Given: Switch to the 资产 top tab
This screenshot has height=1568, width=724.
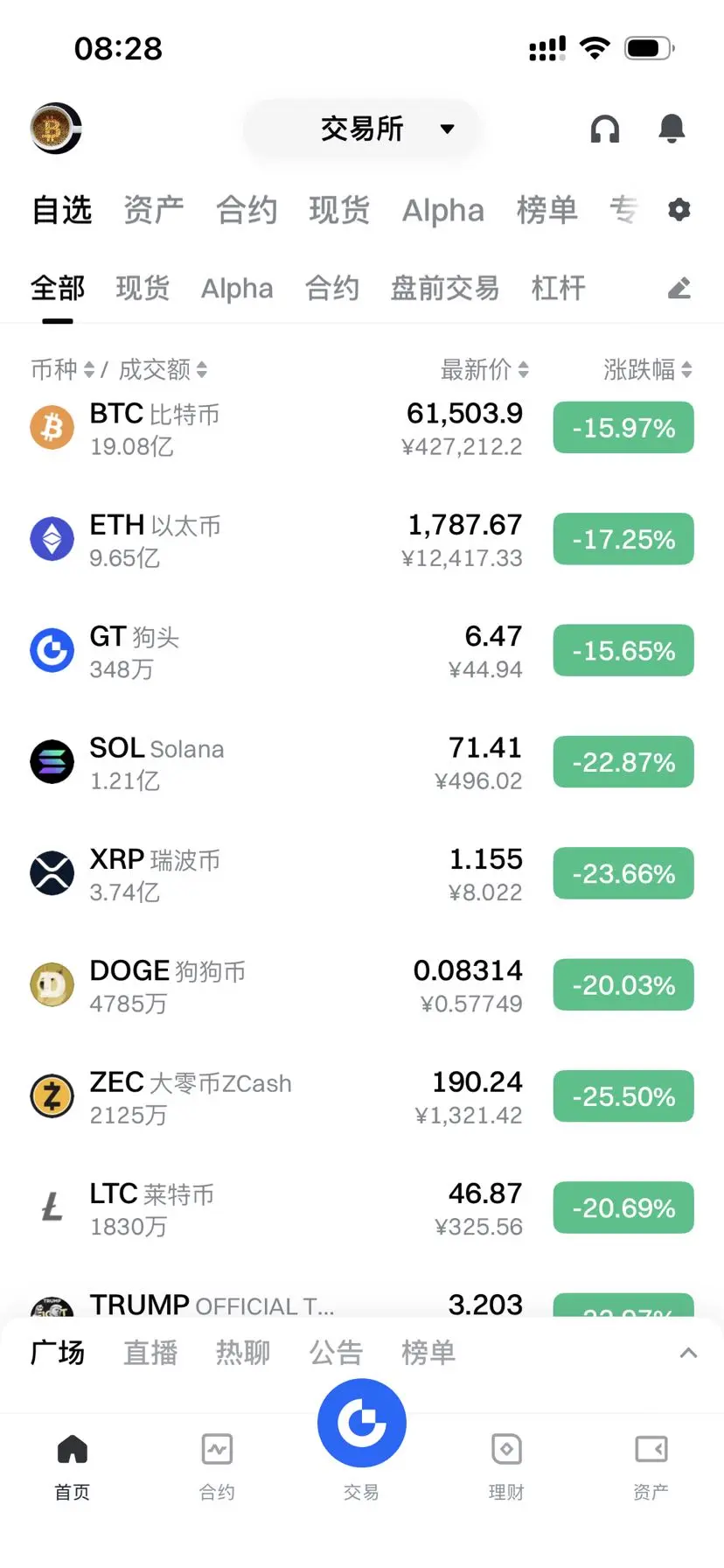Looking at the screenshot, I should pyautogui.click(x=154, y=210).
